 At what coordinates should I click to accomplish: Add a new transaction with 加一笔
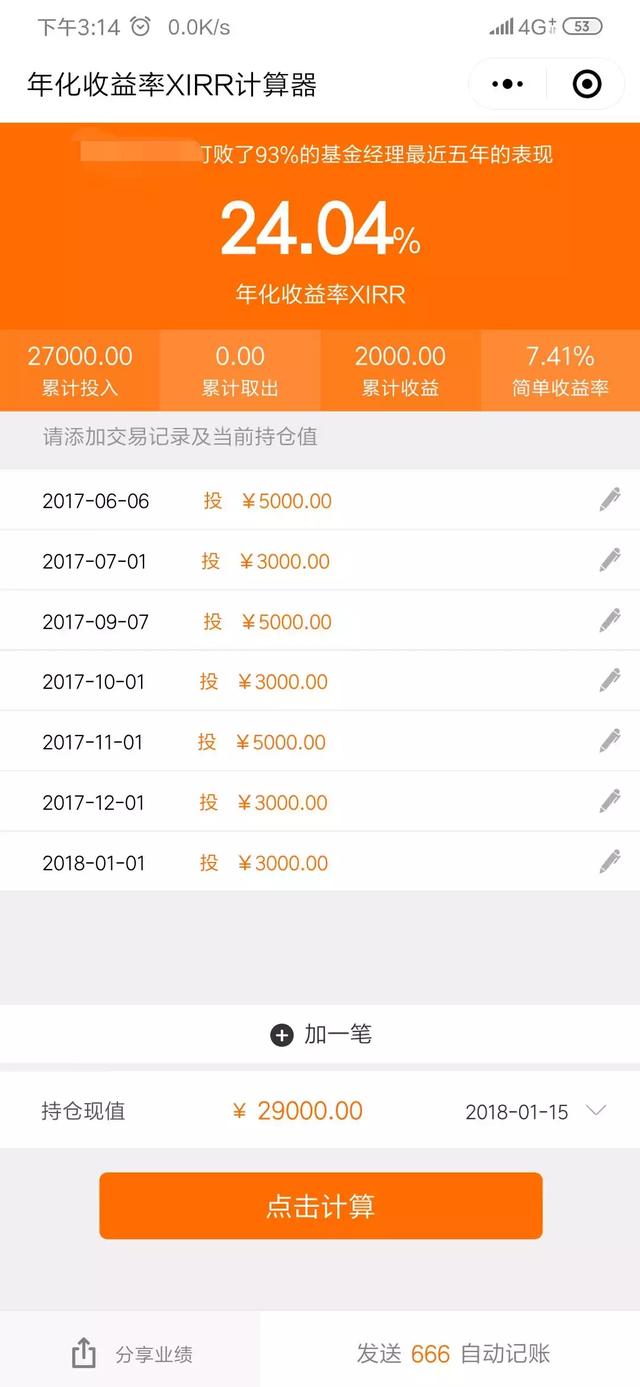(321, 1035)
